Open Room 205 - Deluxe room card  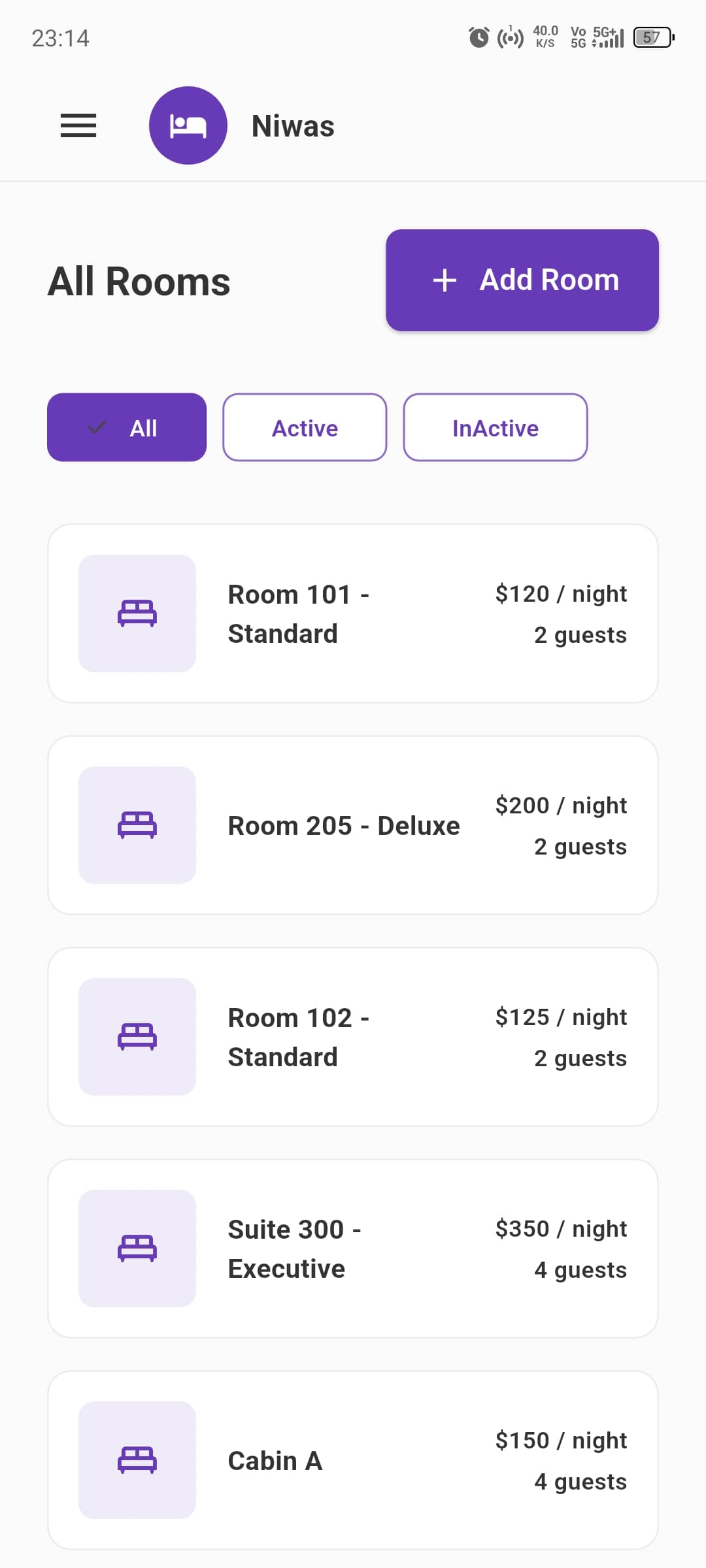(353, 825)
